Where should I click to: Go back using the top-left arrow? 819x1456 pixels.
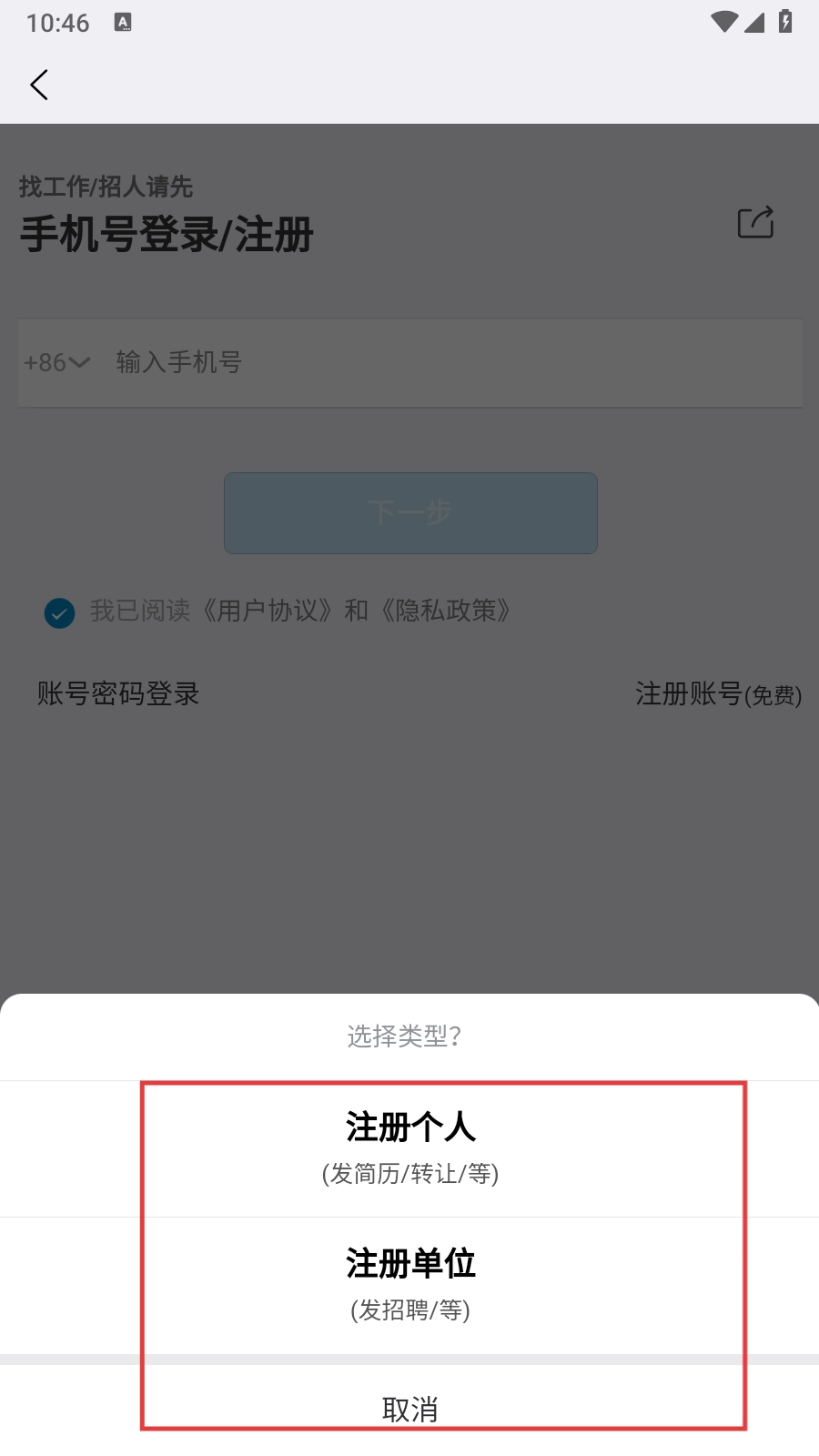pos(39,85)
